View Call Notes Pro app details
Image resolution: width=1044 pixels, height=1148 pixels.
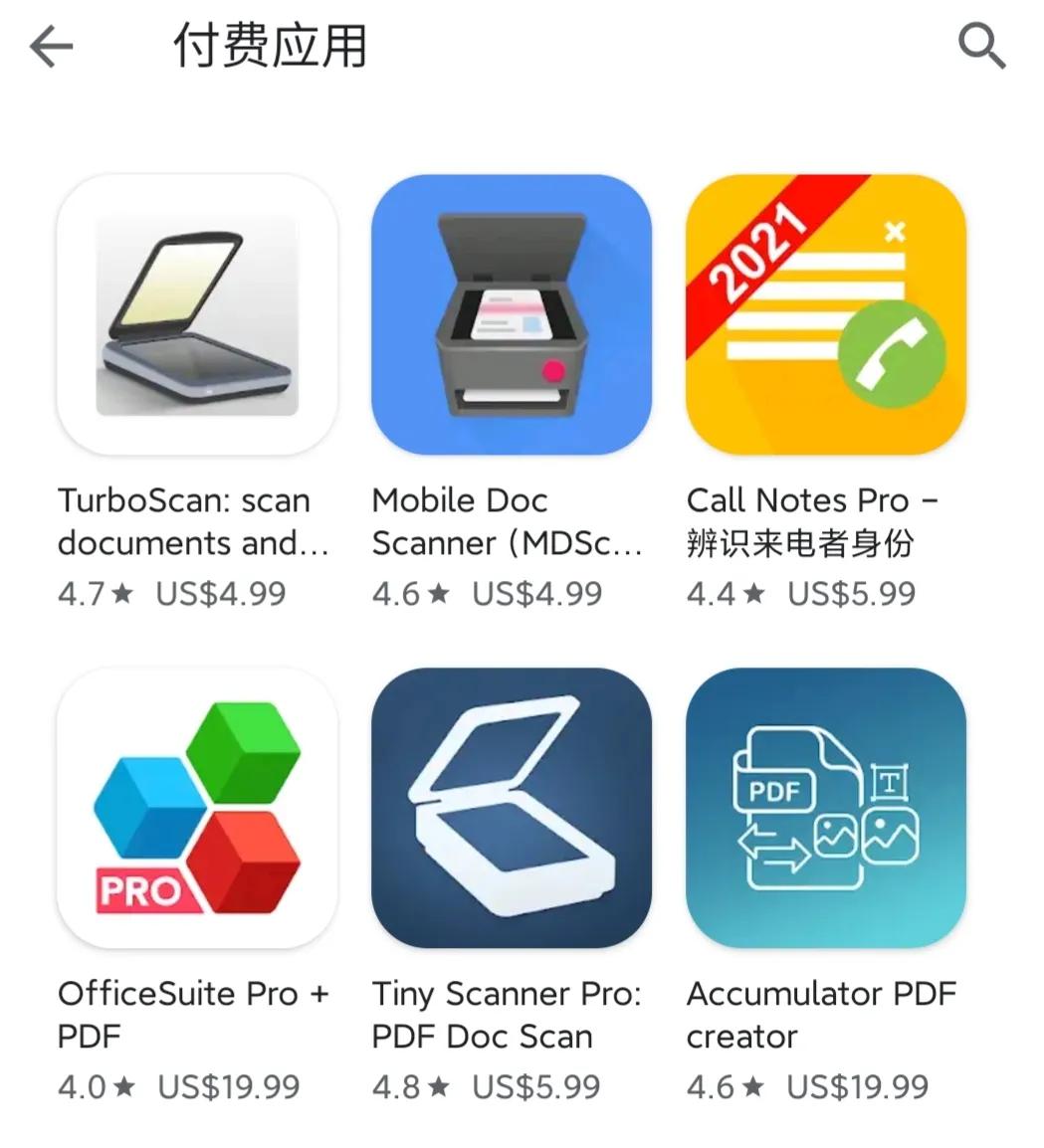point(826,315)
